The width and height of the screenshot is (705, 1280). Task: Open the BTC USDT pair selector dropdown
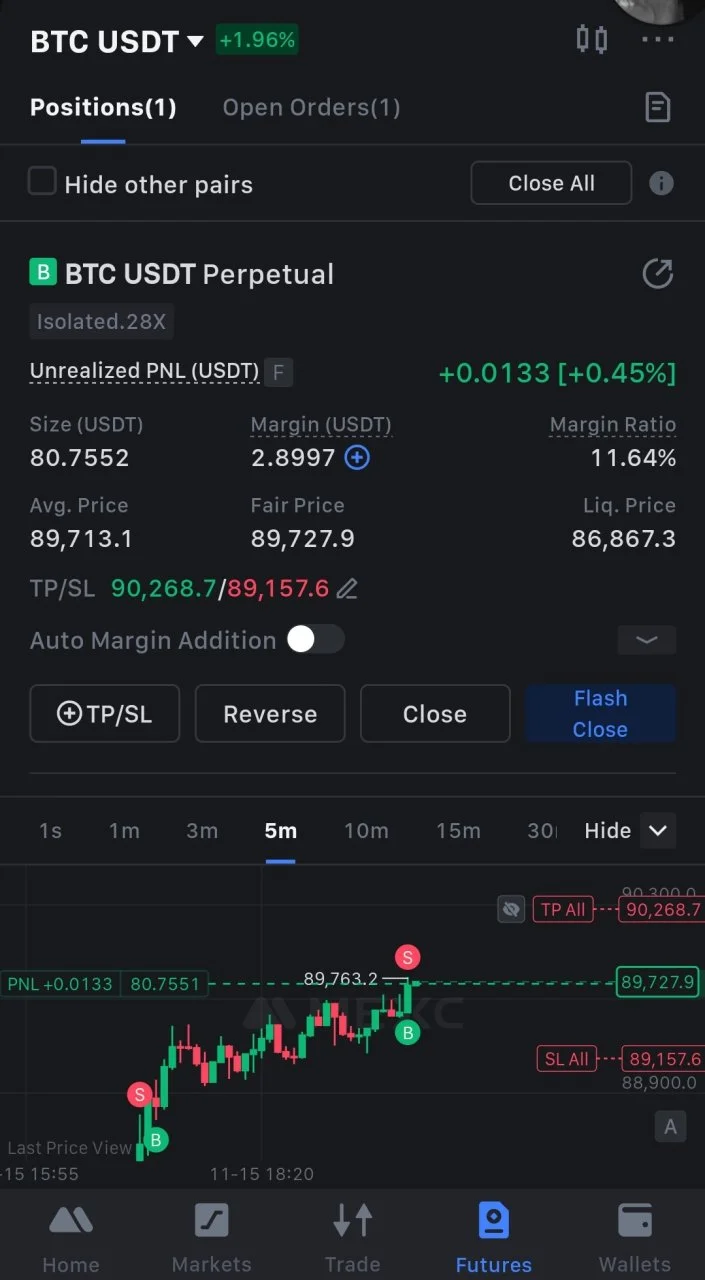click(x=117, y=41)
